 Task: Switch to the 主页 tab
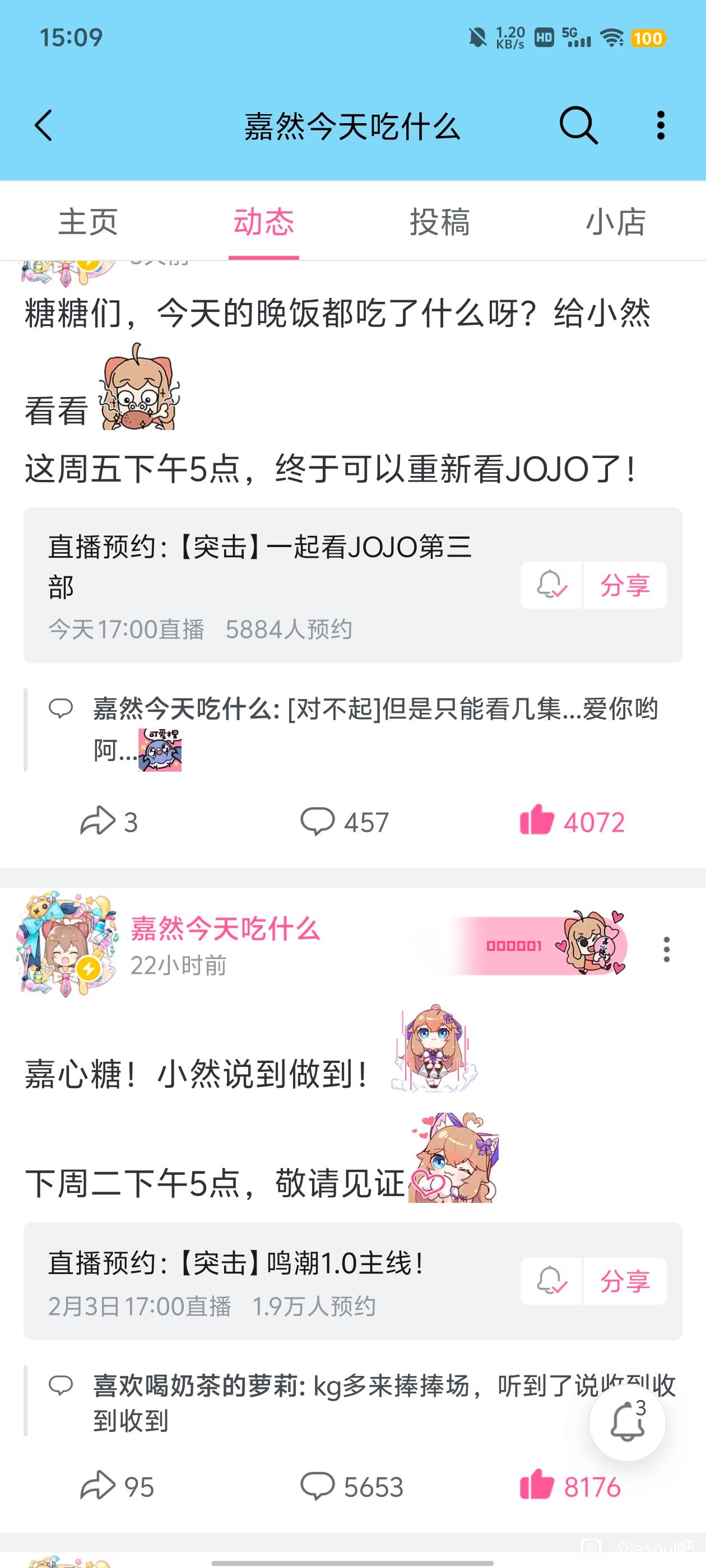(x=88, y=222)
